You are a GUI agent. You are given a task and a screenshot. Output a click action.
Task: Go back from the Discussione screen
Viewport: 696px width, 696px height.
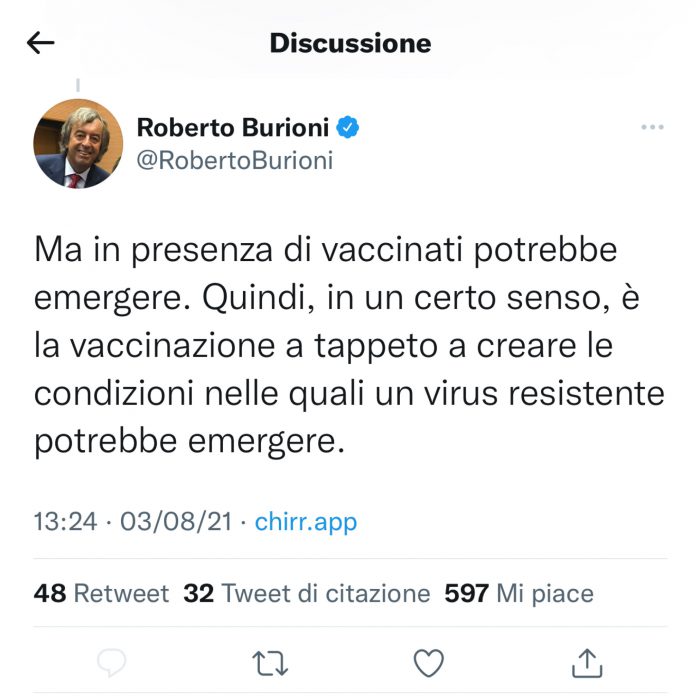click(x=41, y=43)
